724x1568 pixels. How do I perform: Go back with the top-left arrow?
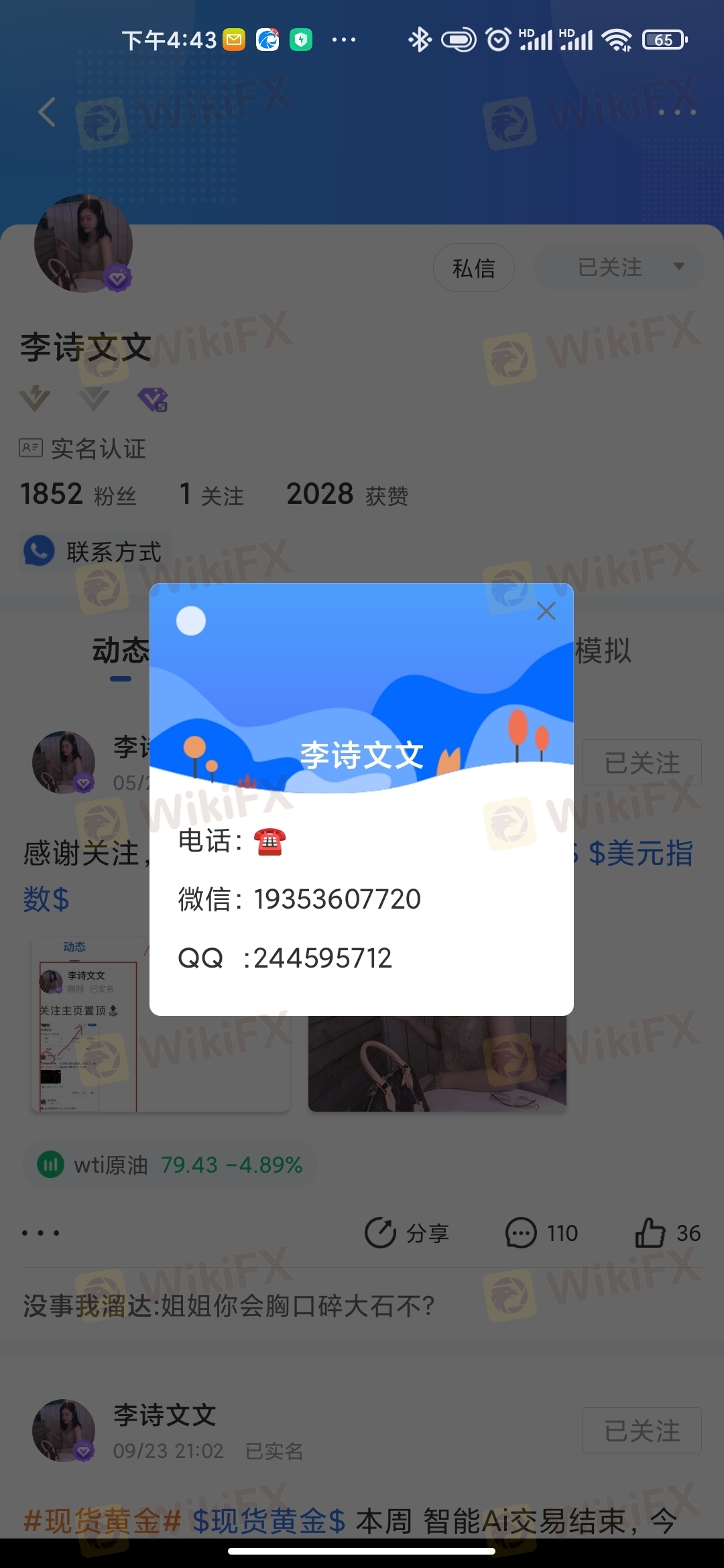[47, 112]
